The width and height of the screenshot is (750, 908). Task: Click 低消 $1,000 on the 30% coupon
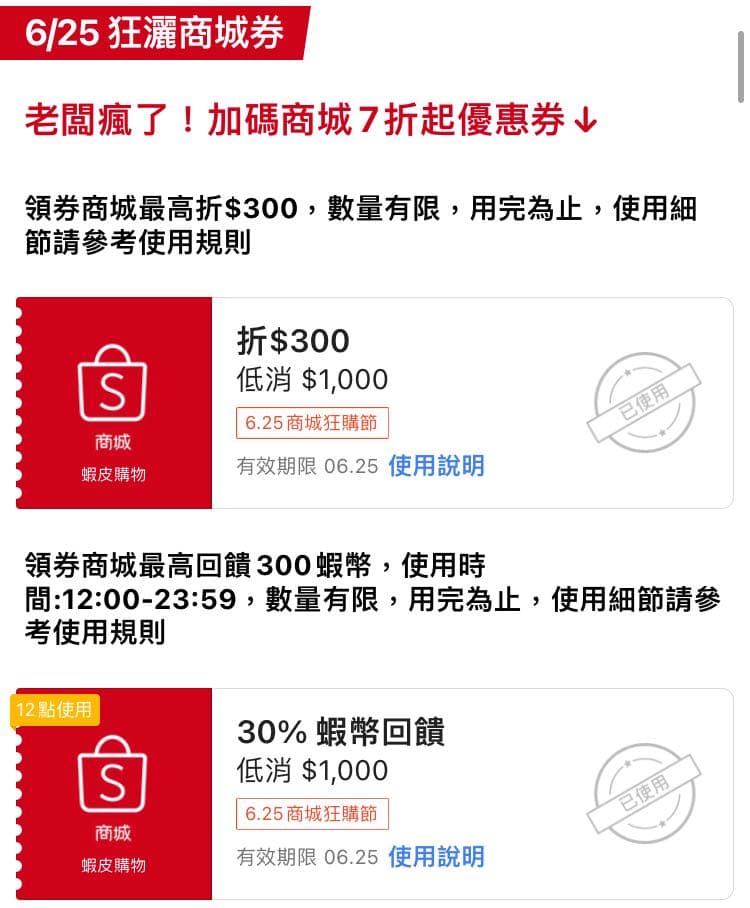312,771
